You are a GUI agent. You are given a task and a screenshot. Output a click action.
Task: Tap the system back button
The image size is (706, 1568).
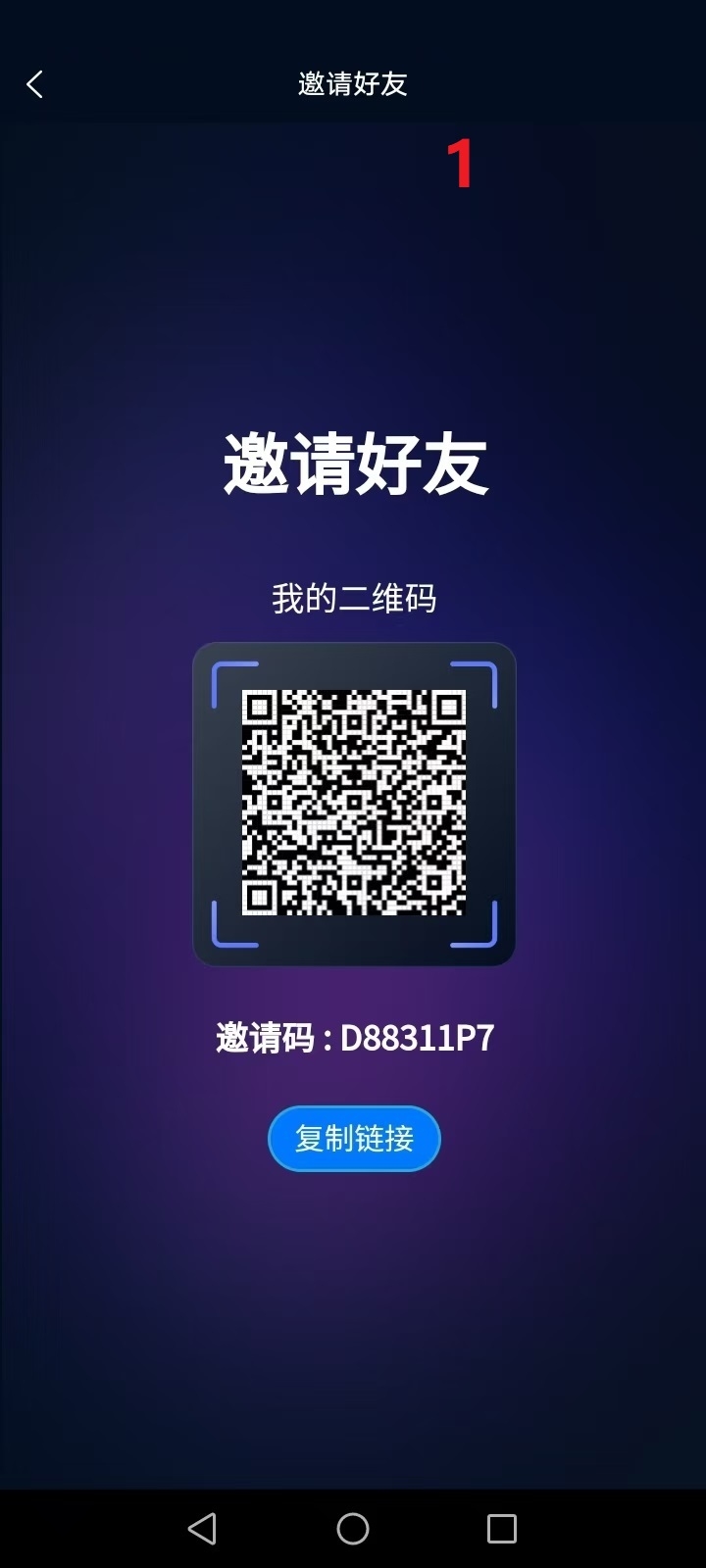202,1528
